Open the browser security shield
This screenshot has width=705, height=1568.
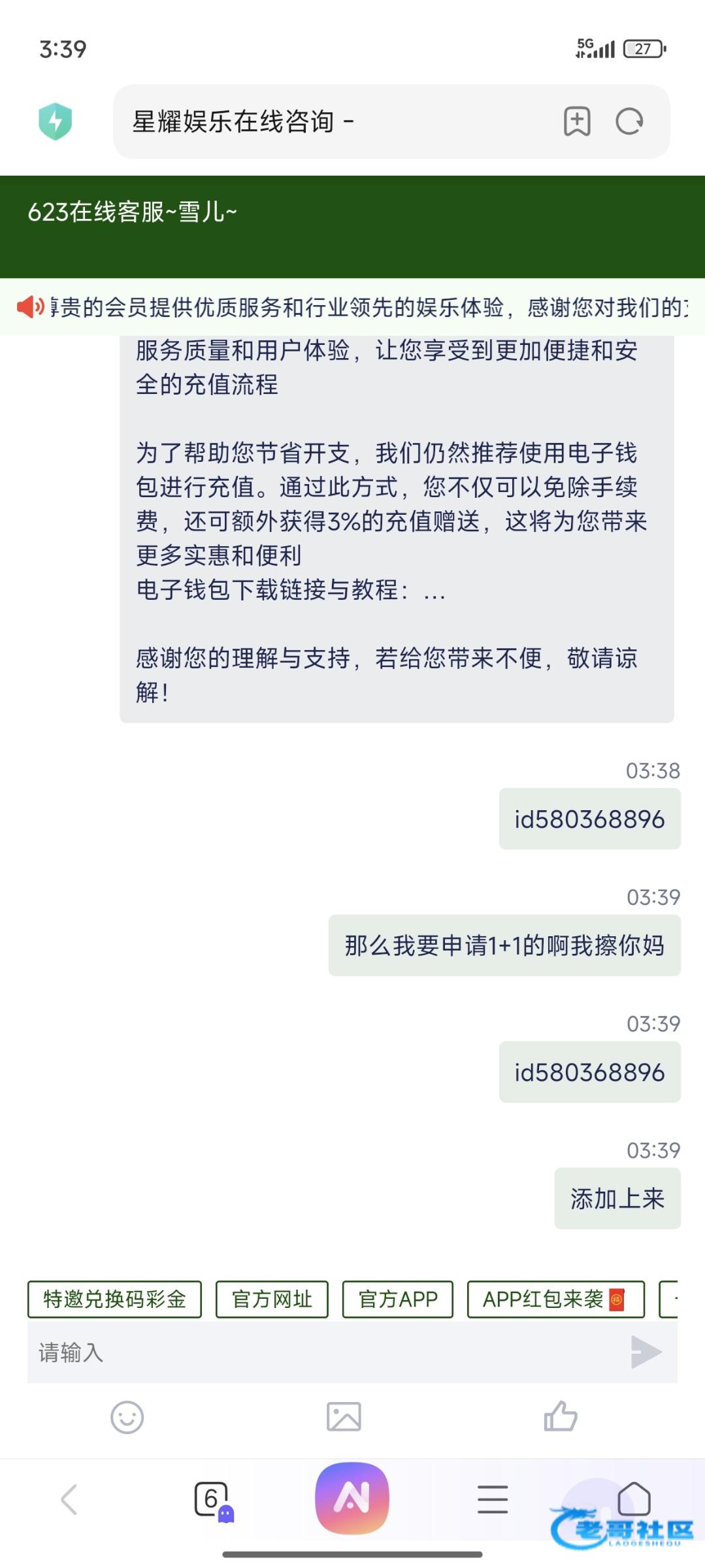pos(56,122)
